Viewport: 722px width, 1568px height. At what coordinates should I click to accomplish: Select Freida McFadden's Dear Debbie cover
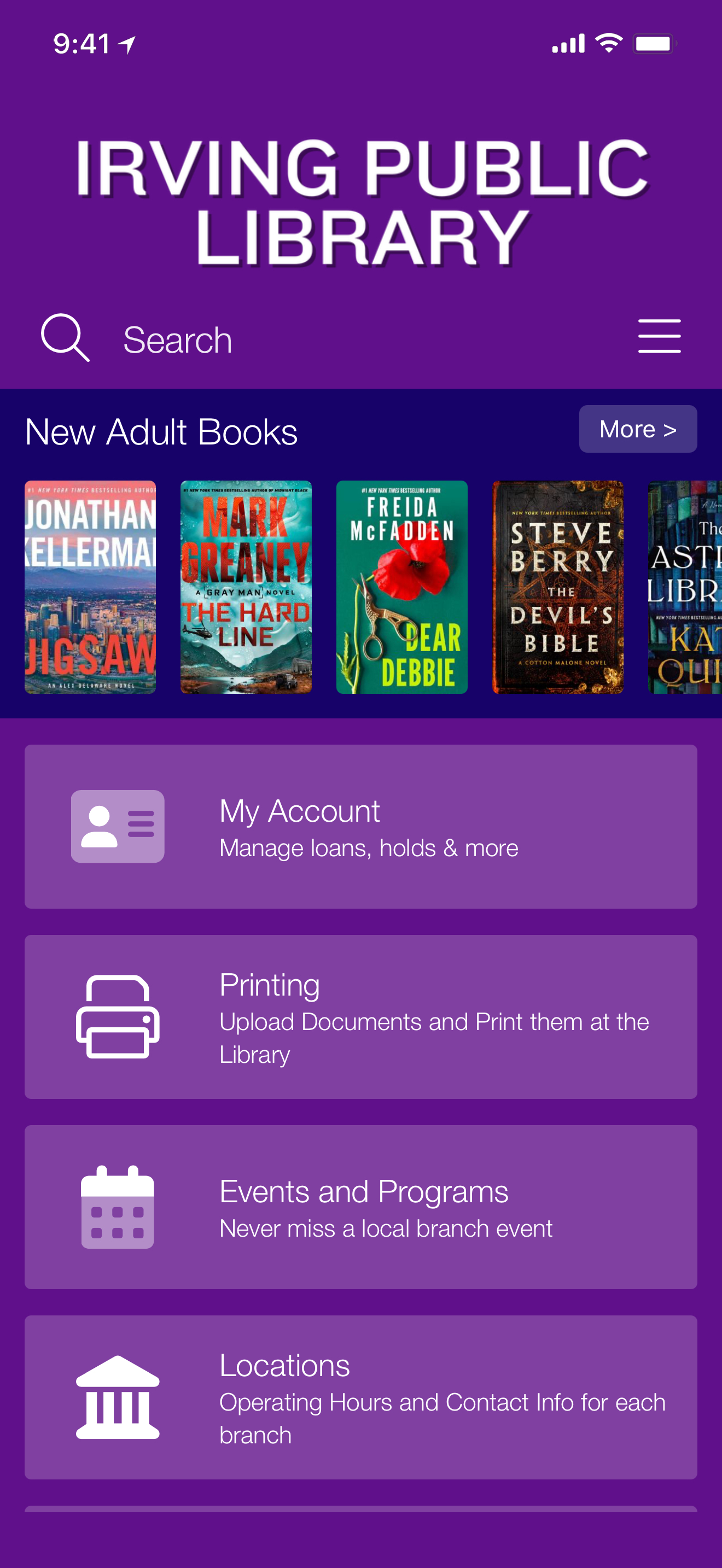[402, 587]
